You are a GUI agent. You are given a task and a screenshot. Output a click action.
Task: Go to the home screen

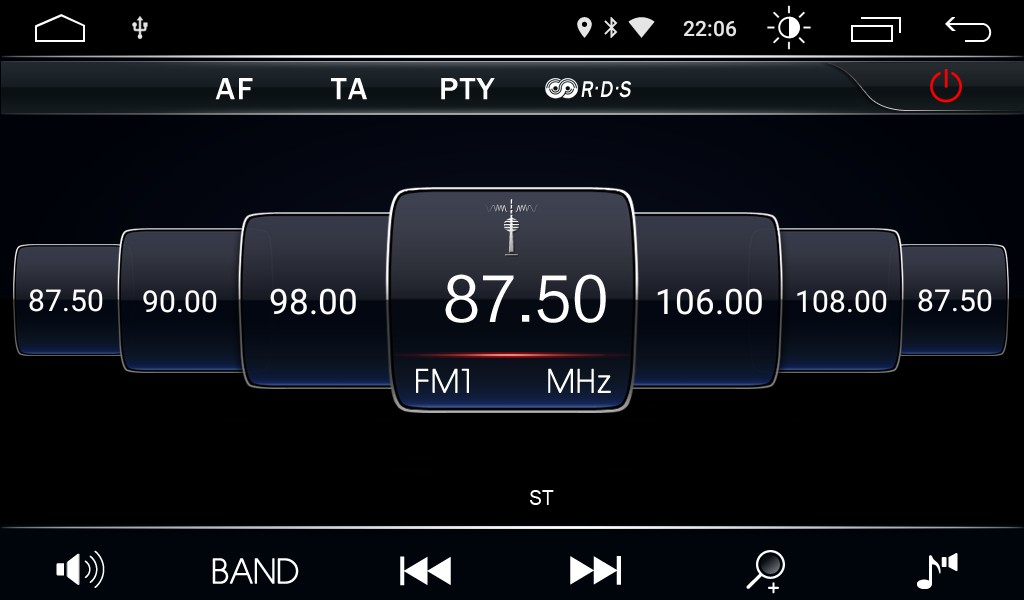pyautogui.click(x=60, y=29)
